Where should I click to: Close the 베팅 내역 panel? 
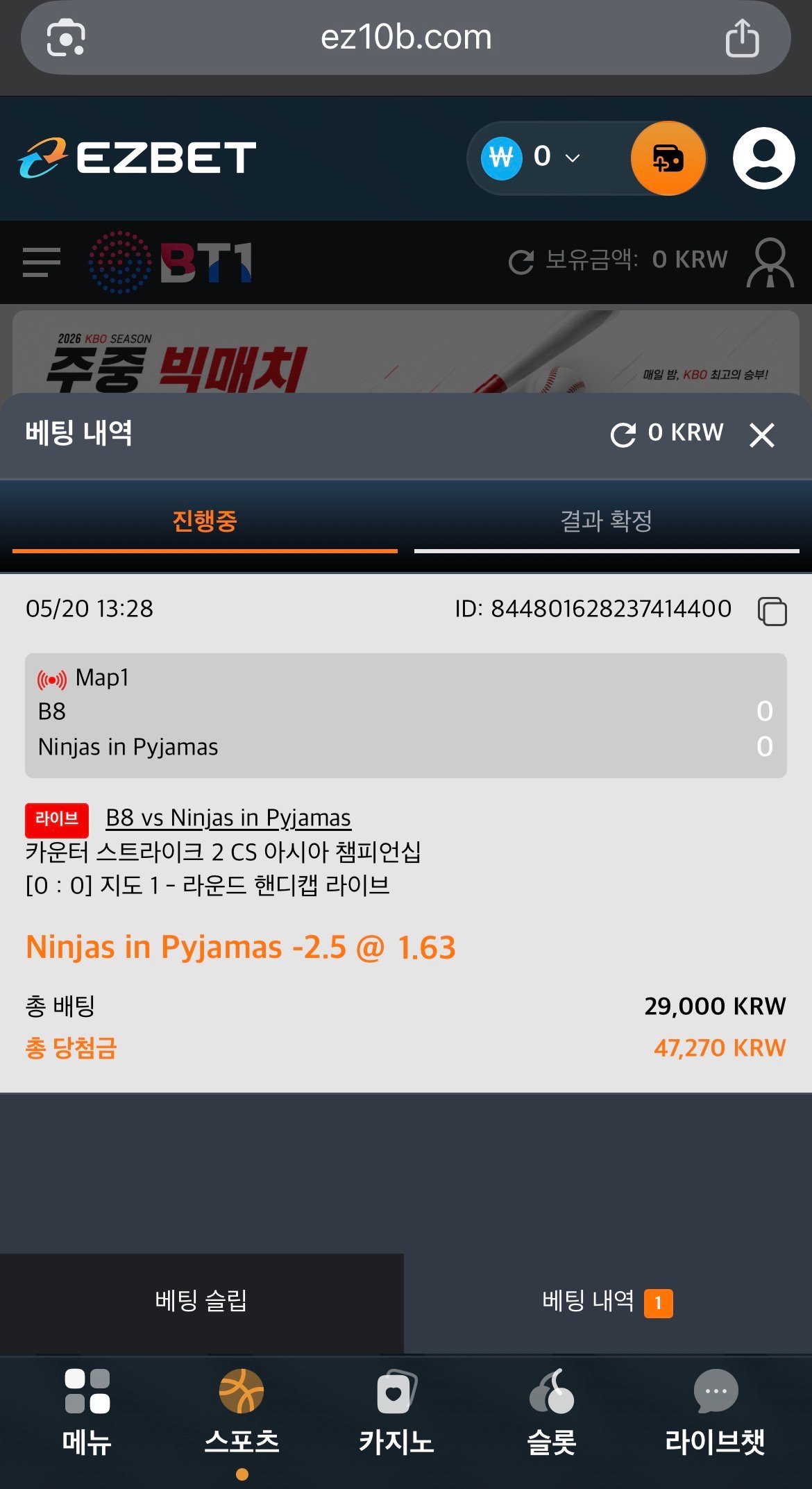(761, 435)
